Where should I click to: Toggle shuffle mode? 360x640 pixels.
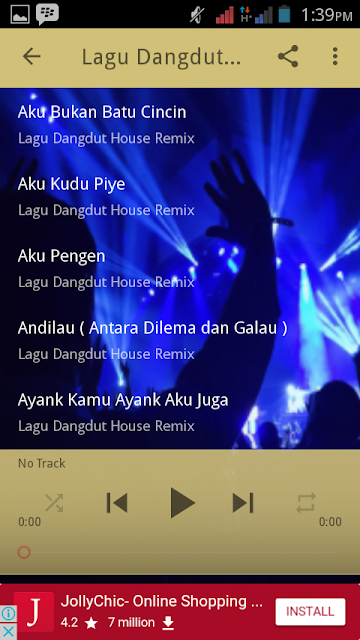(x=54, y=503)
